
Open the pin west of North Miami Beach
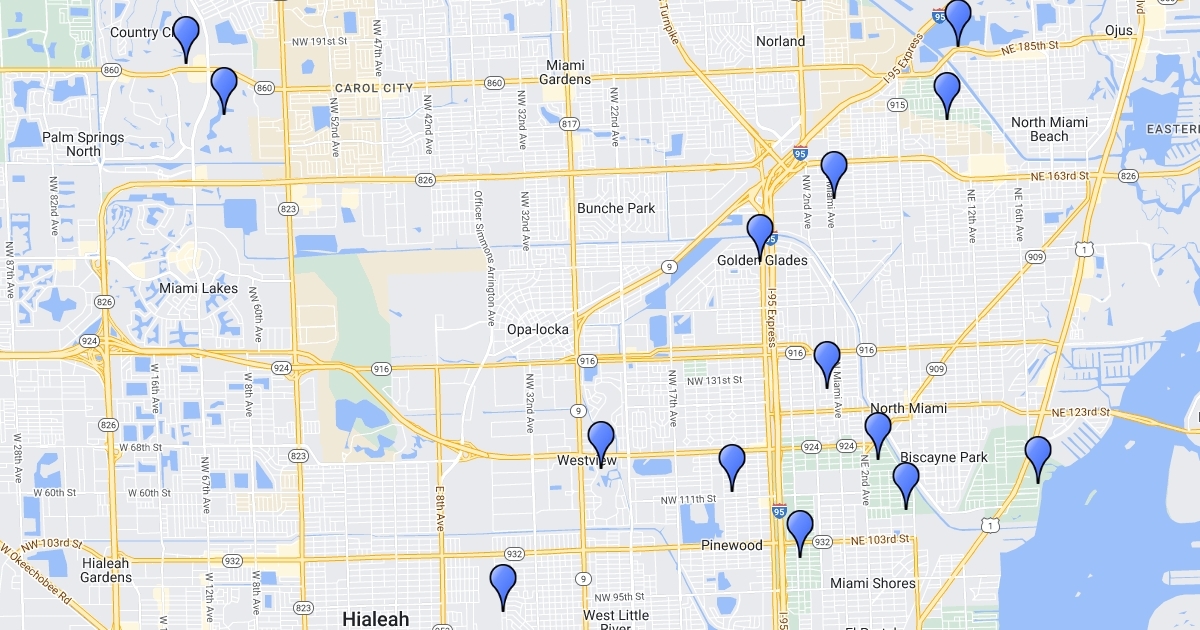coord(947,92)
